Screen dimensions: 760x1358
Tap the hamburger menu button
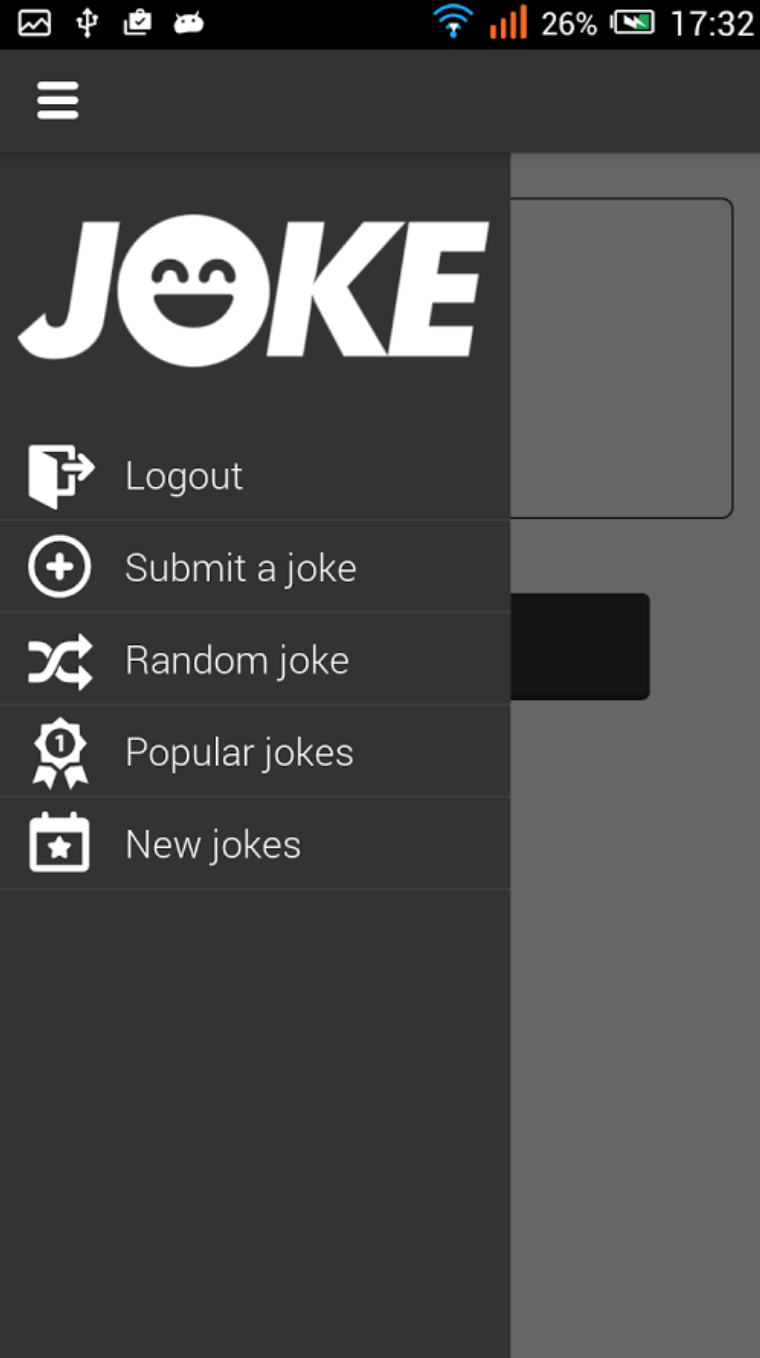[58, 101]
